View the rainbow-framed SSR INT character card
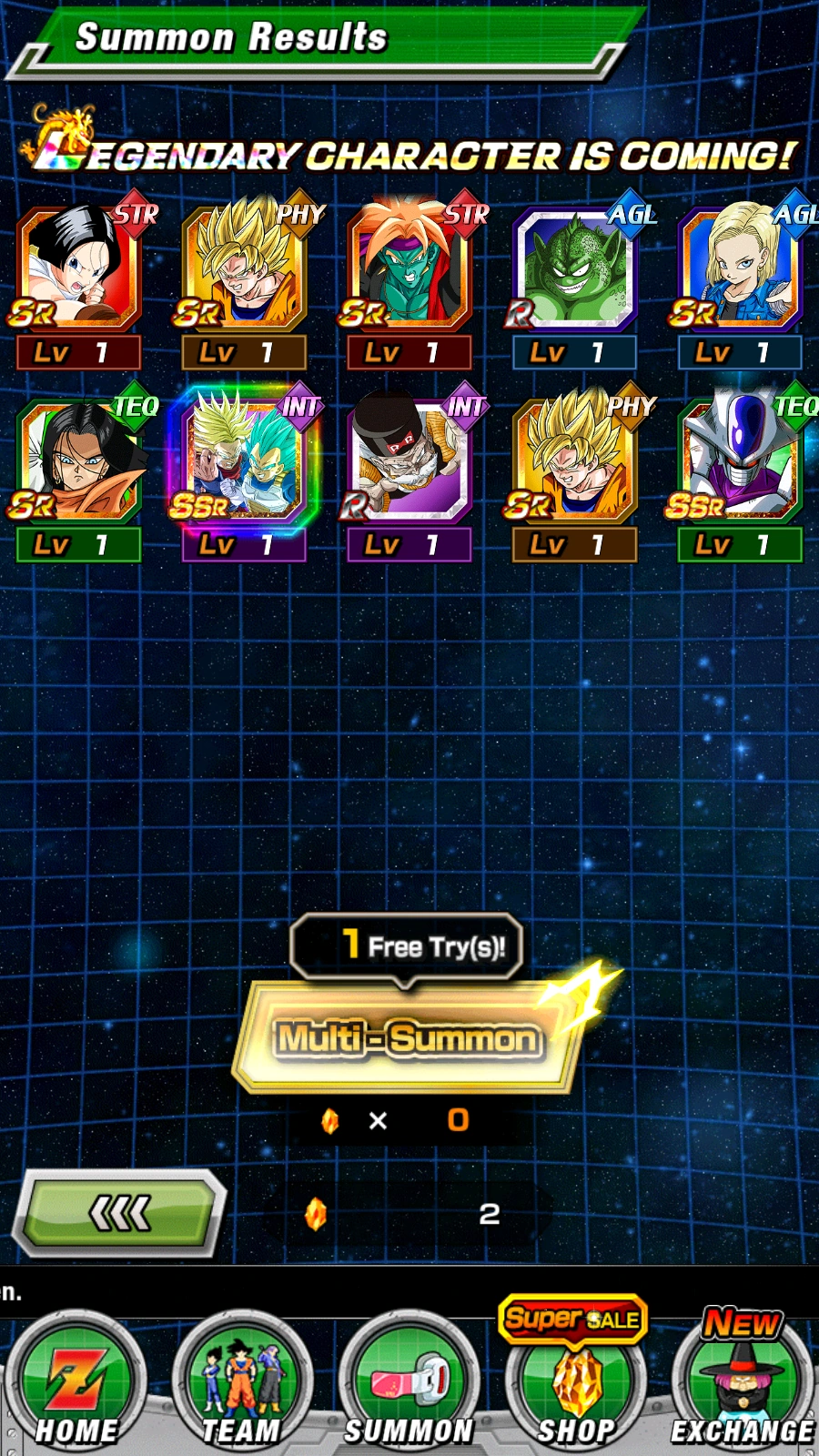This screenshot has height=1456, width=819. pyautogui.click(x=244, y=470)
